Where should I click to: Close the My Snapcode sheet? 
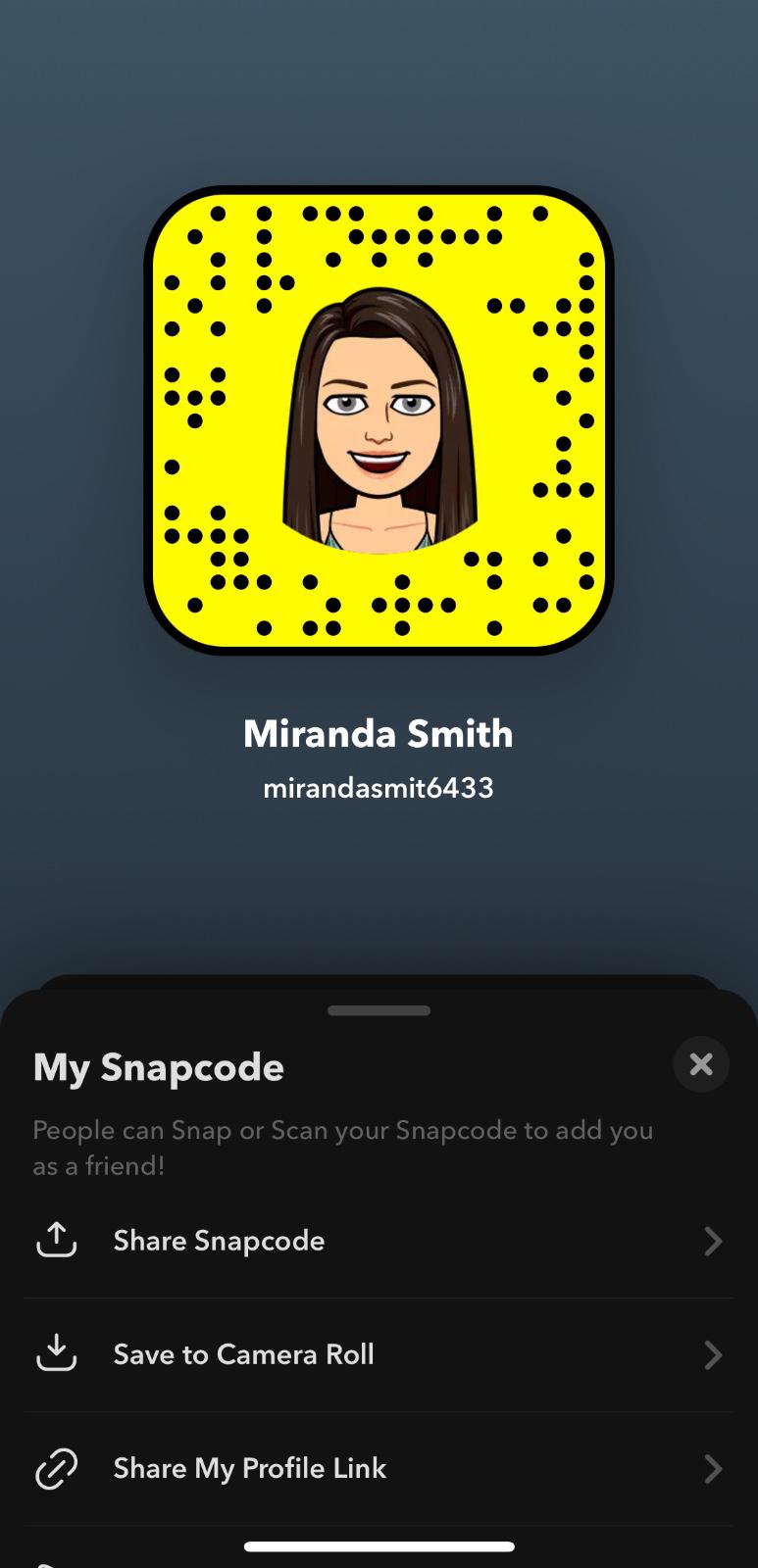coord(700,1064)
